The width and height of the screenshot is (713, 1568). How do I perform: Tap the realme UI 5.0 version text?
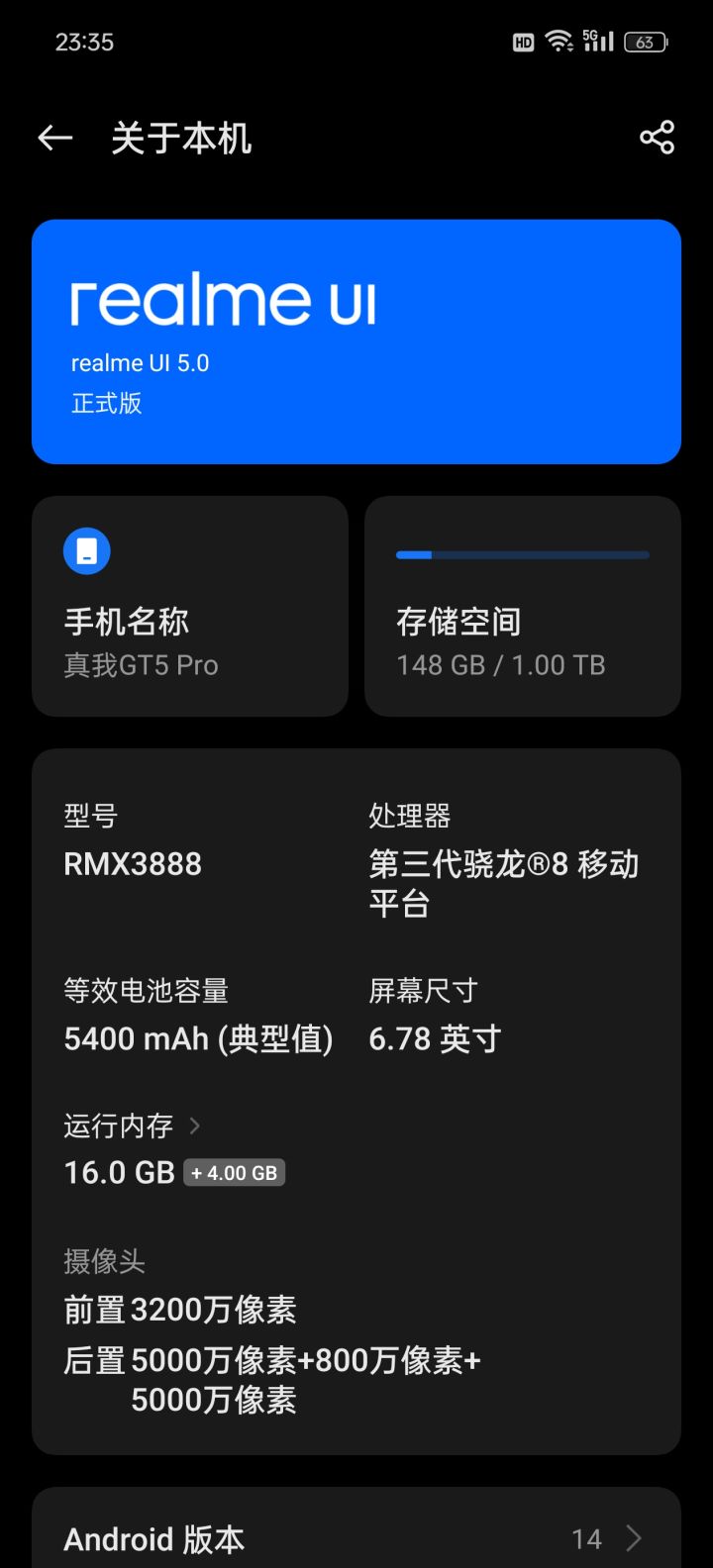coord(141,362)
